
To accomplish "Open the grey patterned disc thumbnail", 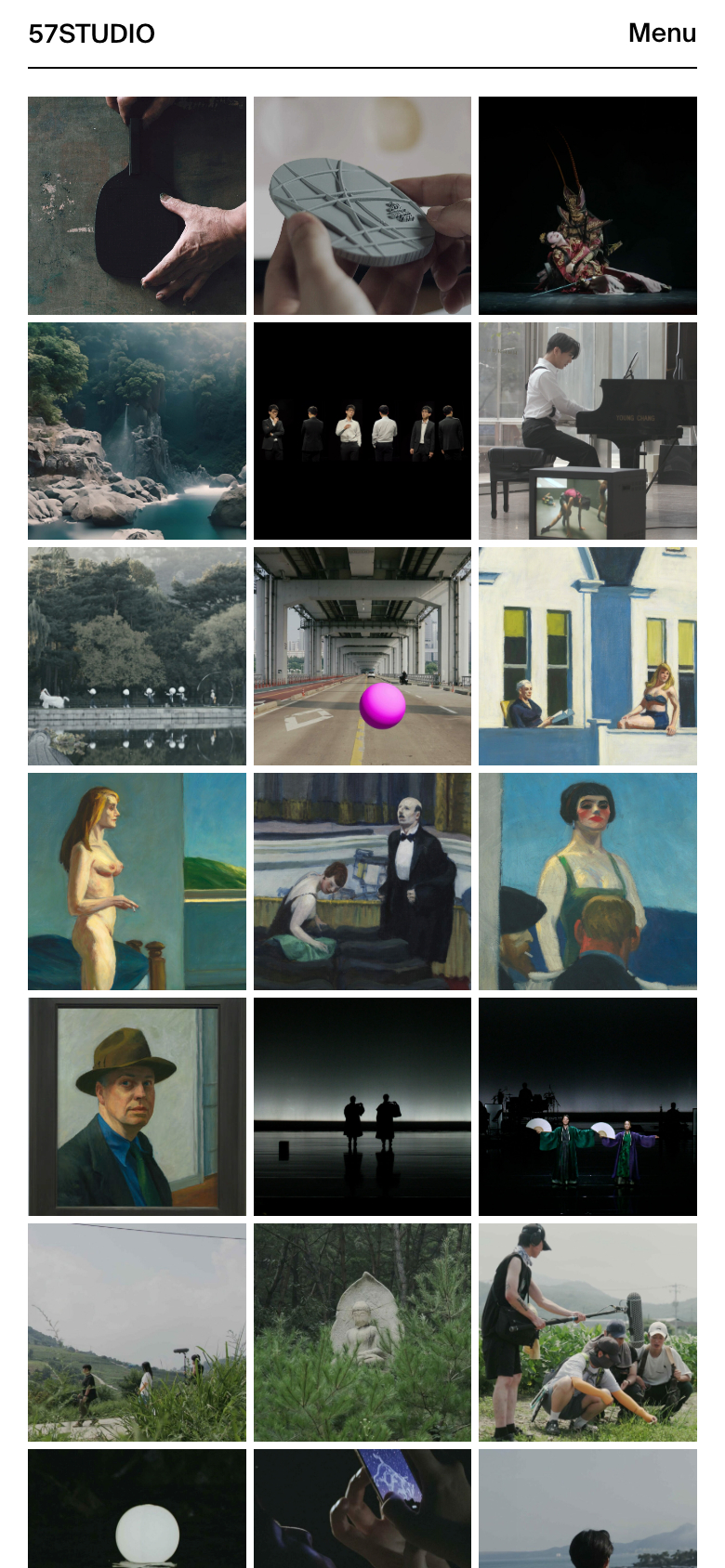I will (362, 205).
